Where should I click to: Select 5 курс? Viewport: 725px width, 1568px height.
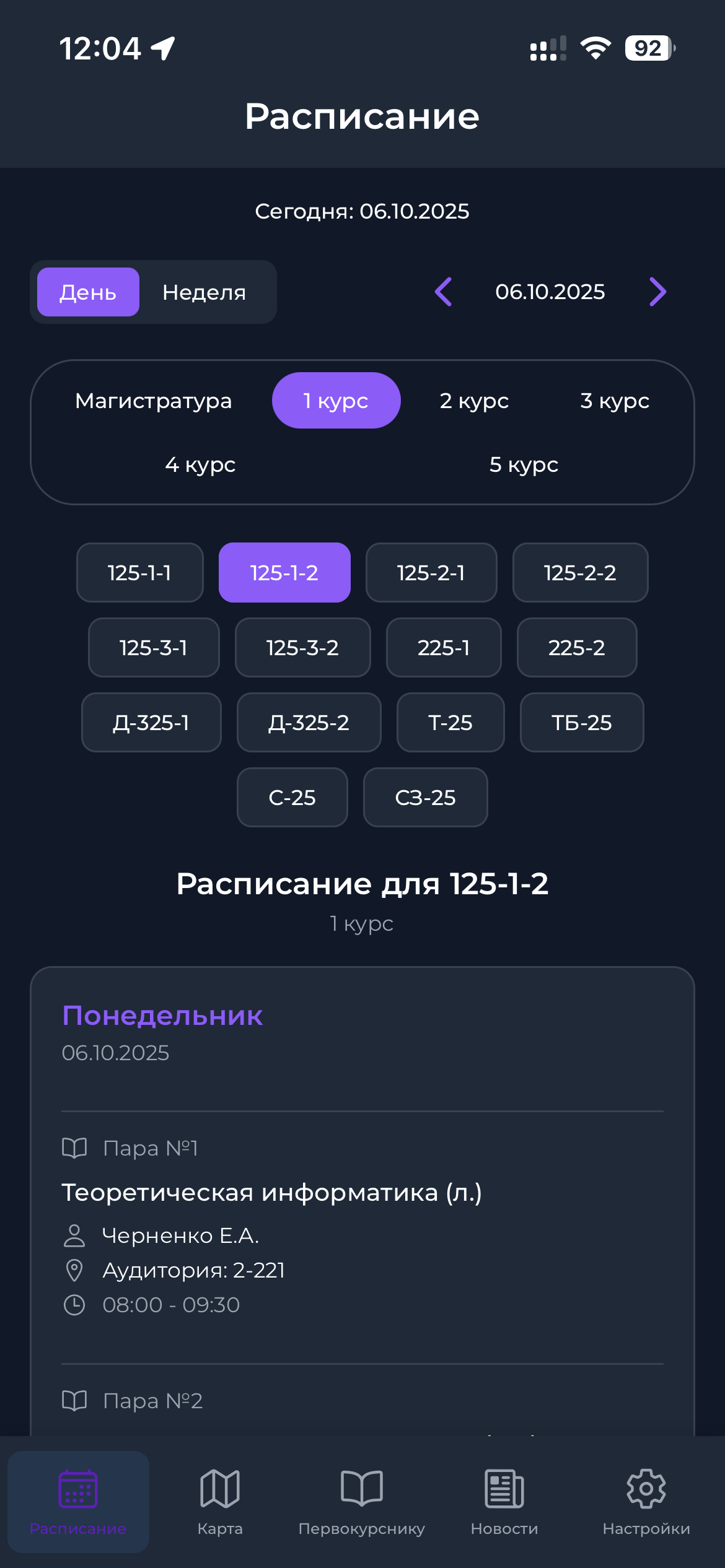coord(524,464)
